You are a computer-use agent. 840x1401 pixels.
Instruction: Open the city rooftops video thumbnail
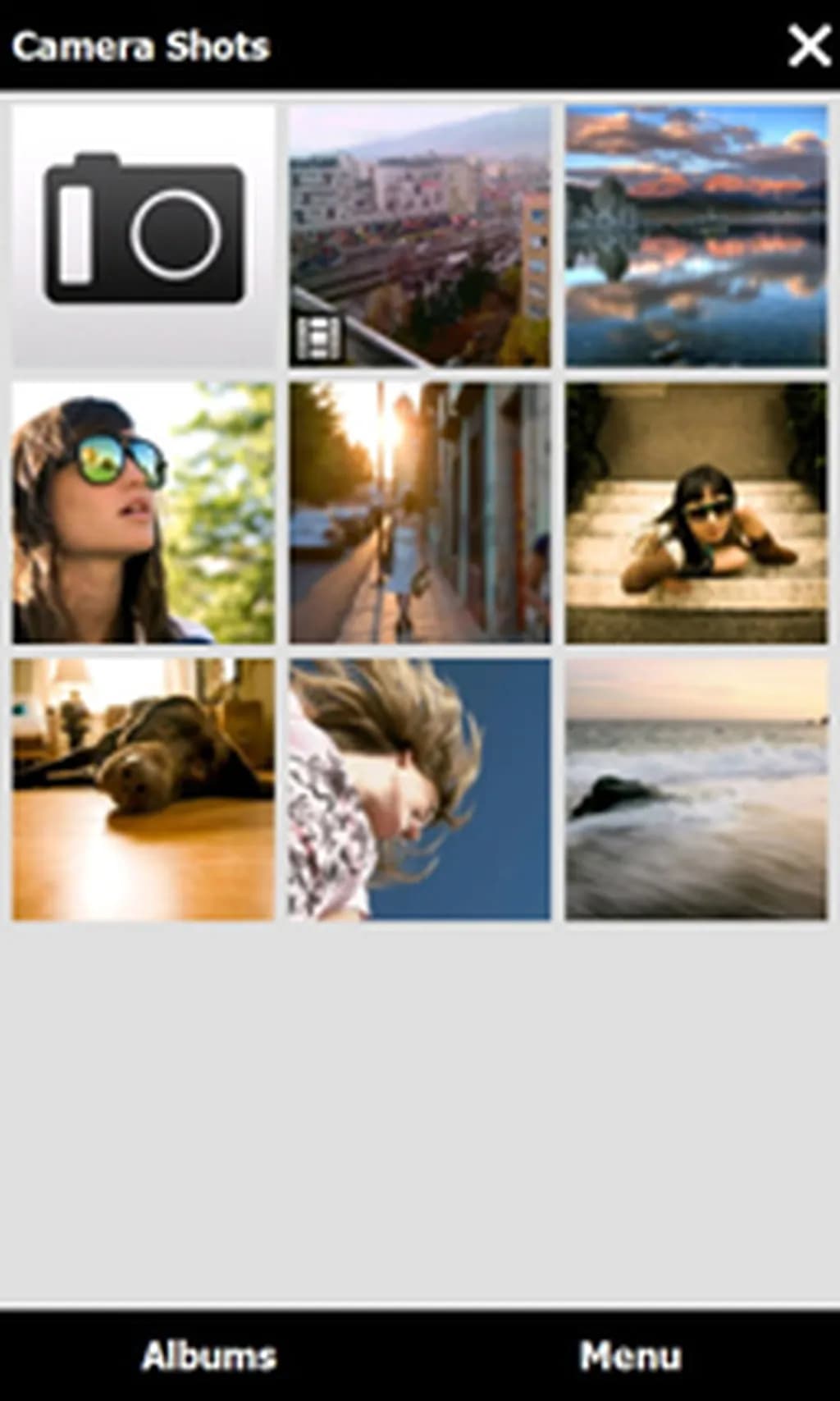coord(419,236)
